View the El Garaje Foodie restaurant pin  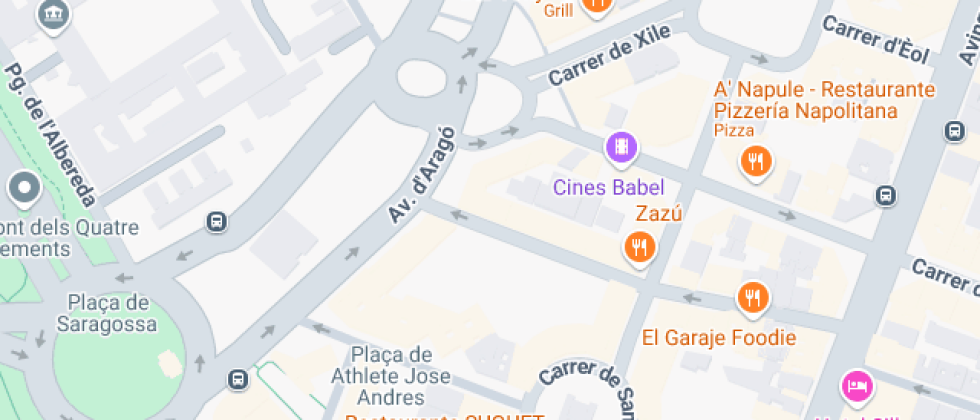click(752, 296)
